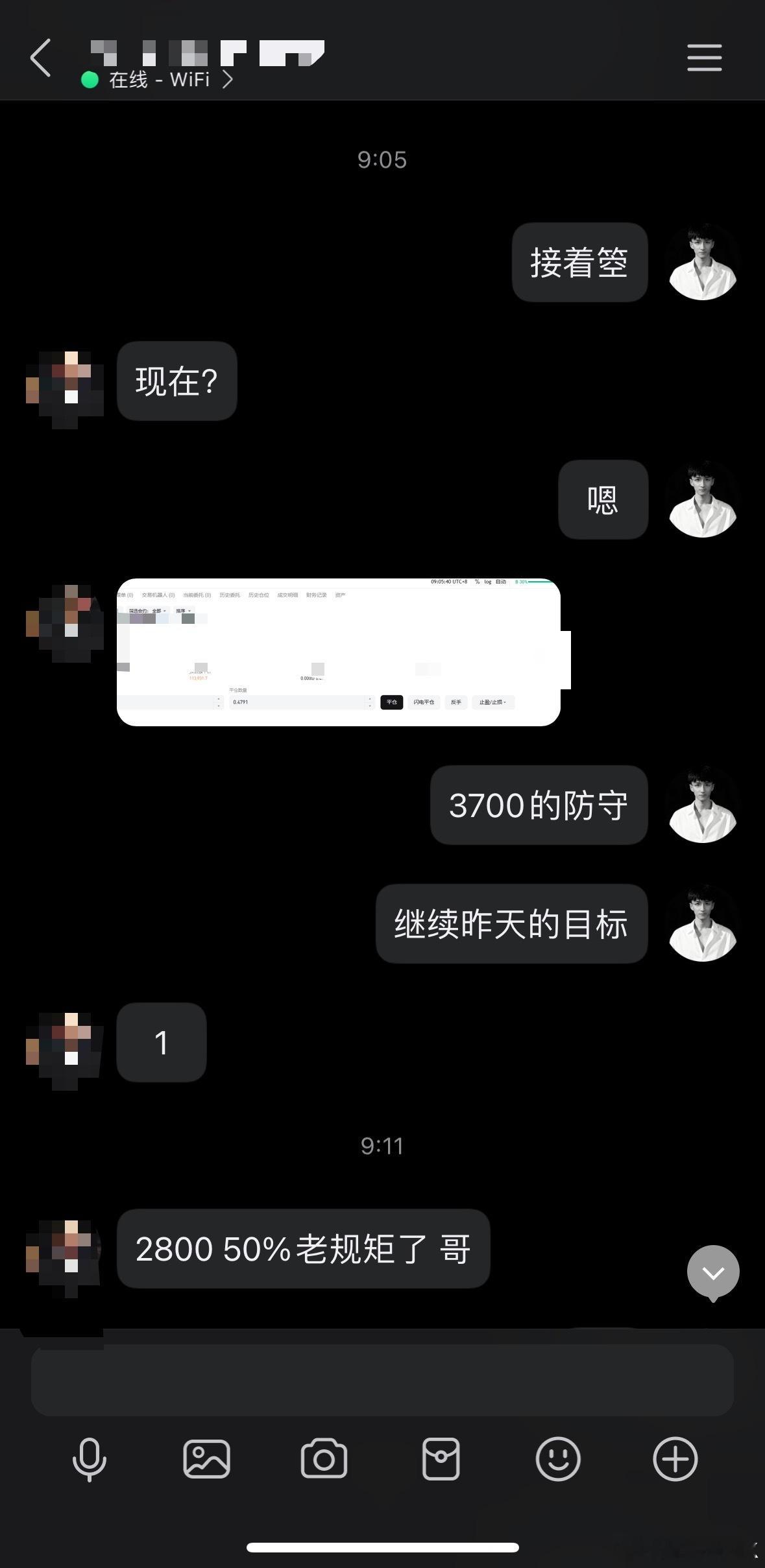Viewport: 765px width, 1568px height.
Task: Switch to the 资产 tab
Action: [x=341, y=595]
